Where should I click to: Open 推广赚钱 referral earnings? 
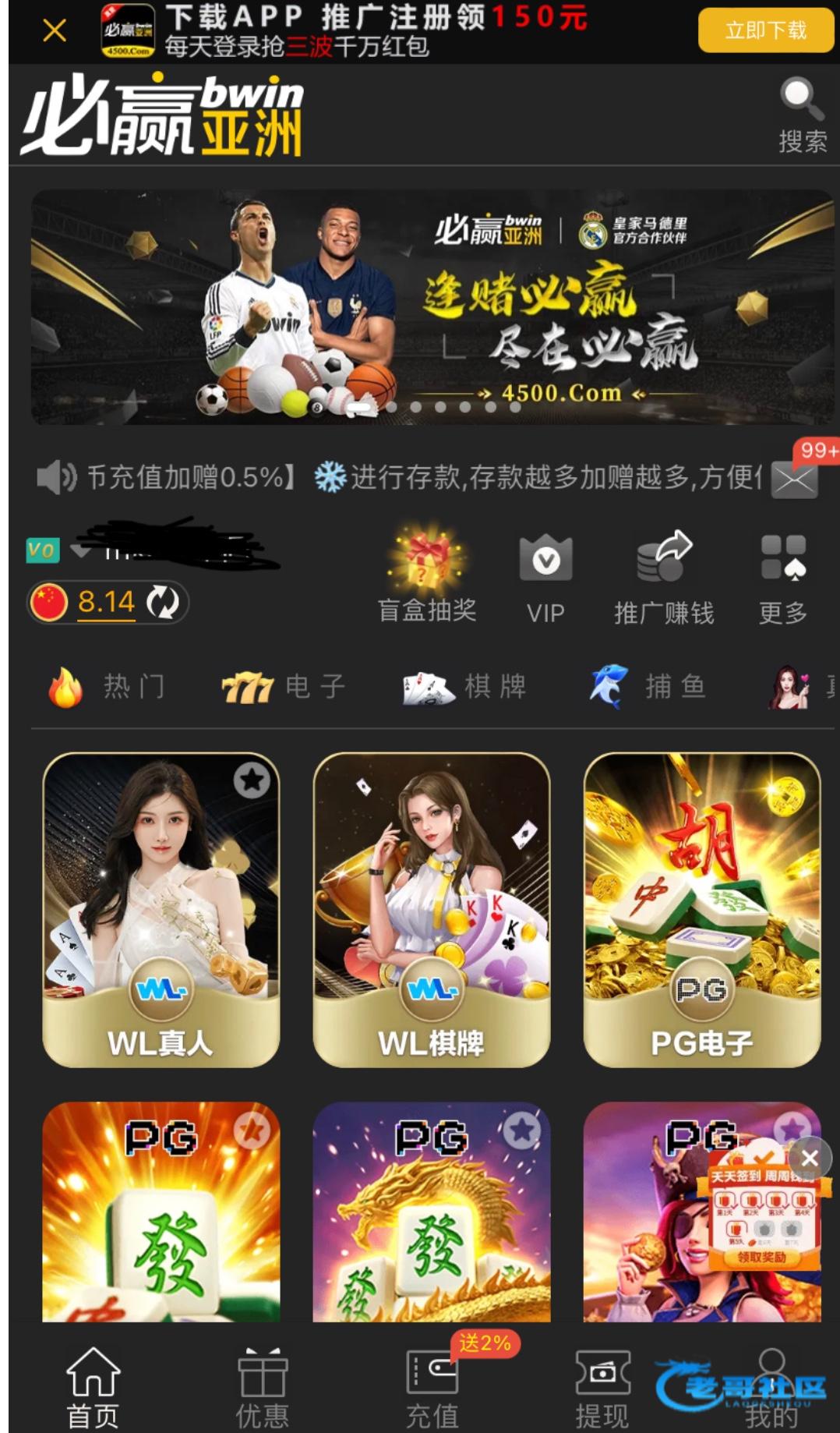pyautogui.click(x=663, y=579)
